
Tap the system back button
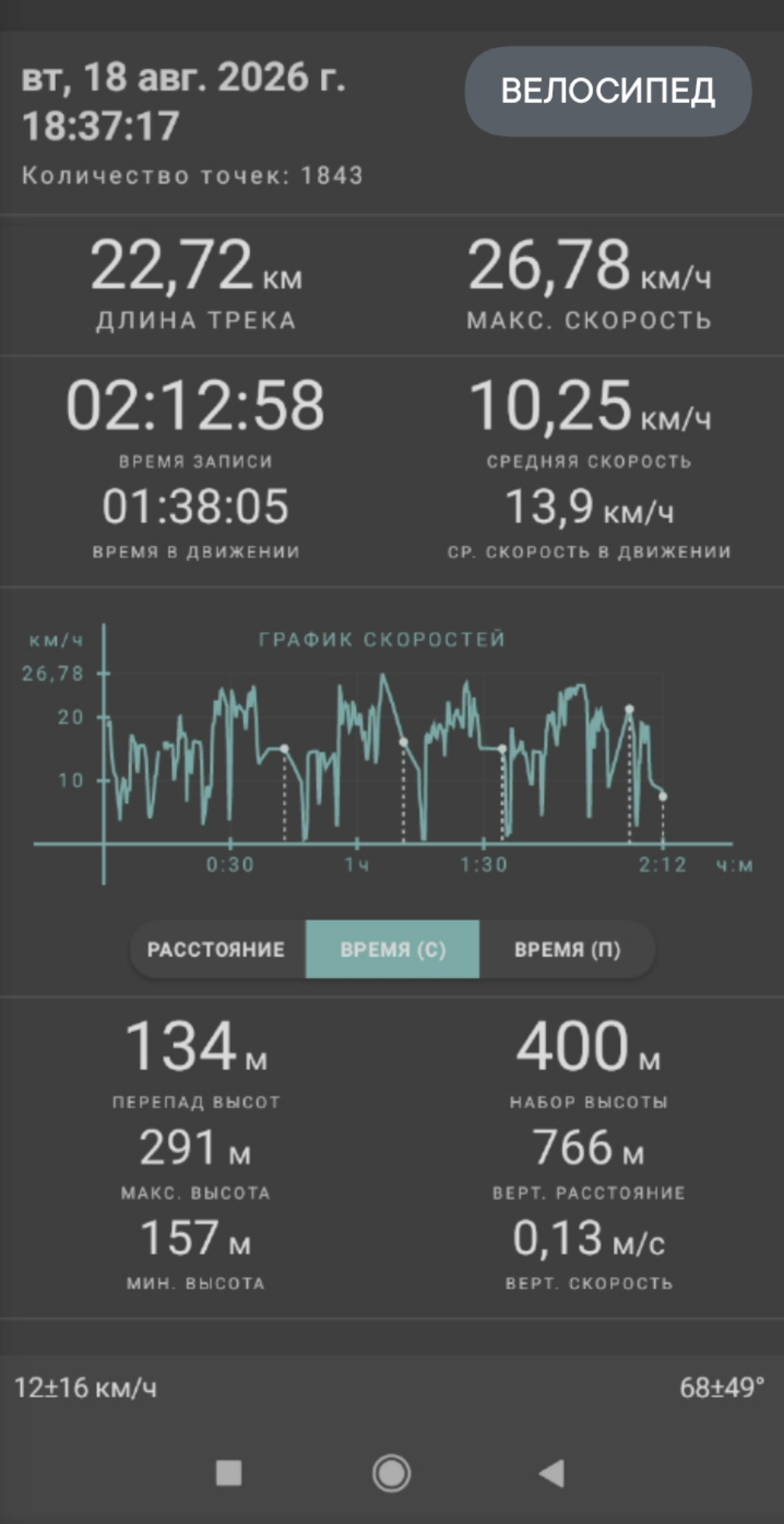coord(552,1473)
